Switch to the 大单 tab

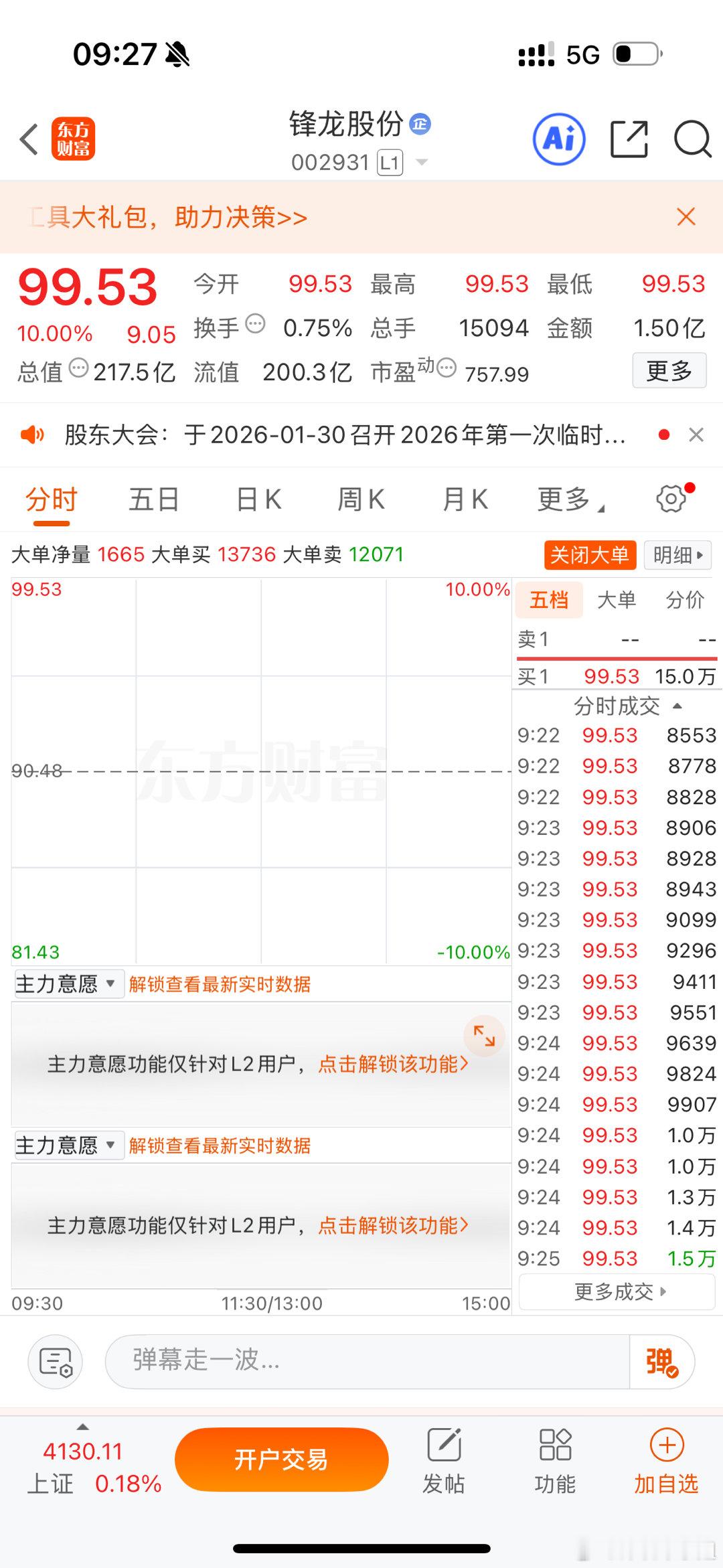tap(617, 601)
